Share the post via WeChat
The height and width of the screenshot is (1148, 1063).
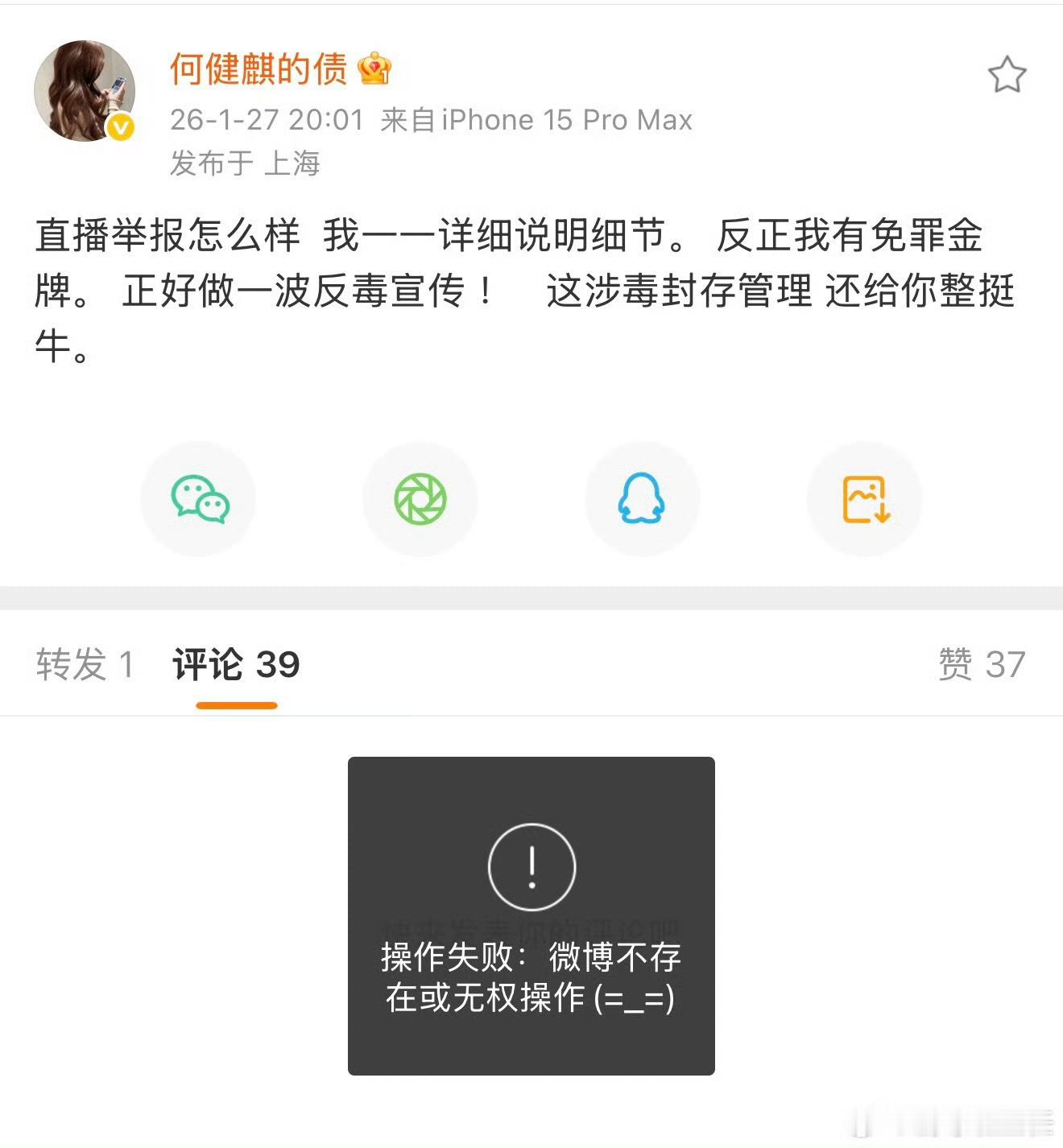pos(198,498)
